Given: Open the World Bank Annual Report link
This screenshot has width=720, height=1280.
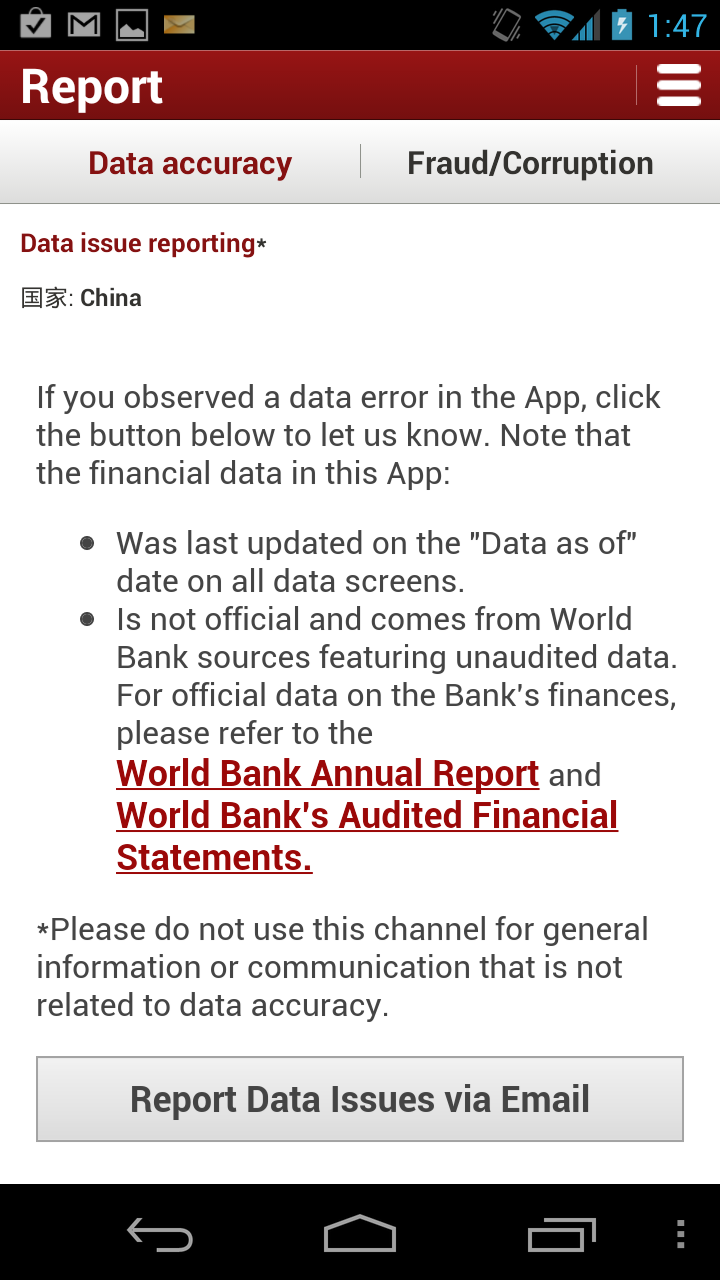Looking at the screenshot, I should coord(328,774).
